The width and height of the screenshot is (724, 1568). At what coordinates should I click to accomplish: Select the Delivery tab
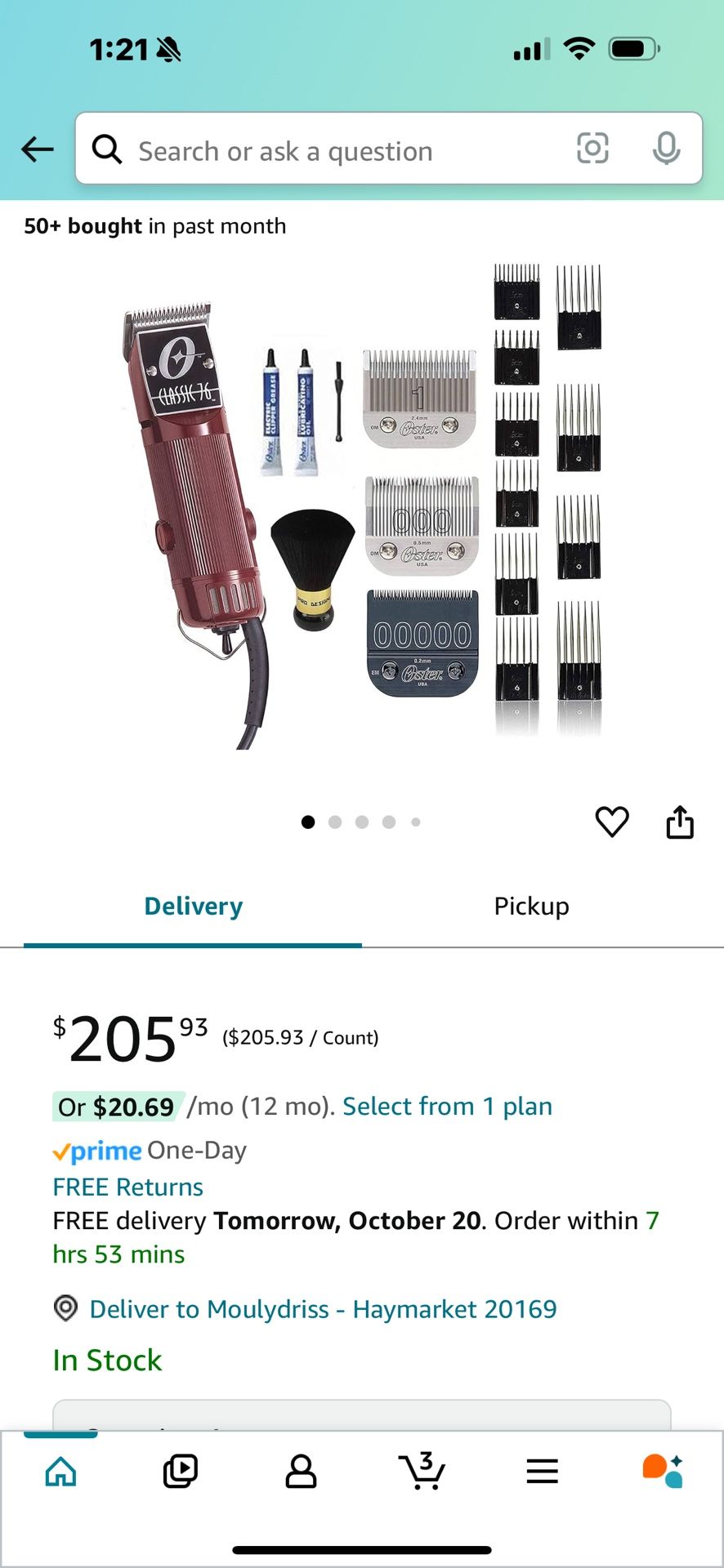coord(193,906)
